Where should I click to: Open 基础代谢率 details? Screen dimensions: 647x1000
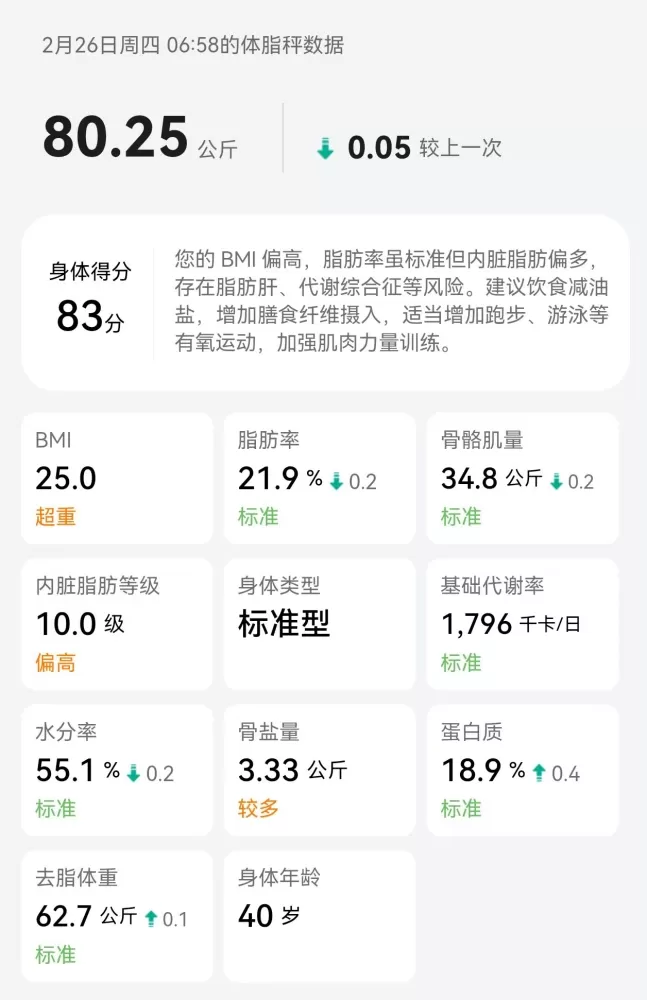tap(522, 624)
